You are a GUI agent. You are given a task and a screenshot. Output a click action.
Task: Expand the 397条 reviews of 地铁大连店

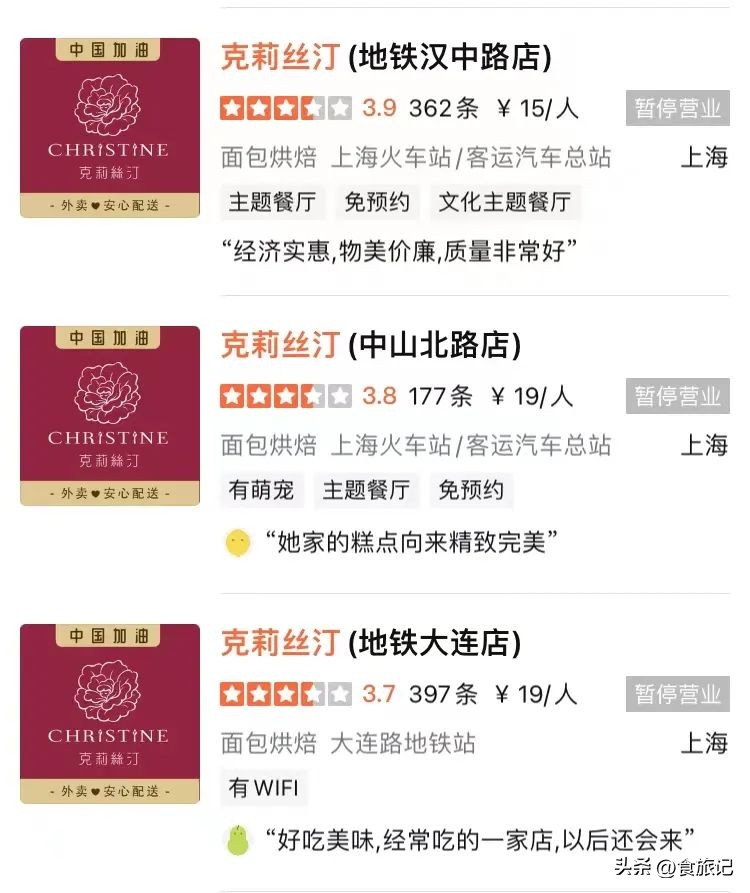(x=441, y=694)
